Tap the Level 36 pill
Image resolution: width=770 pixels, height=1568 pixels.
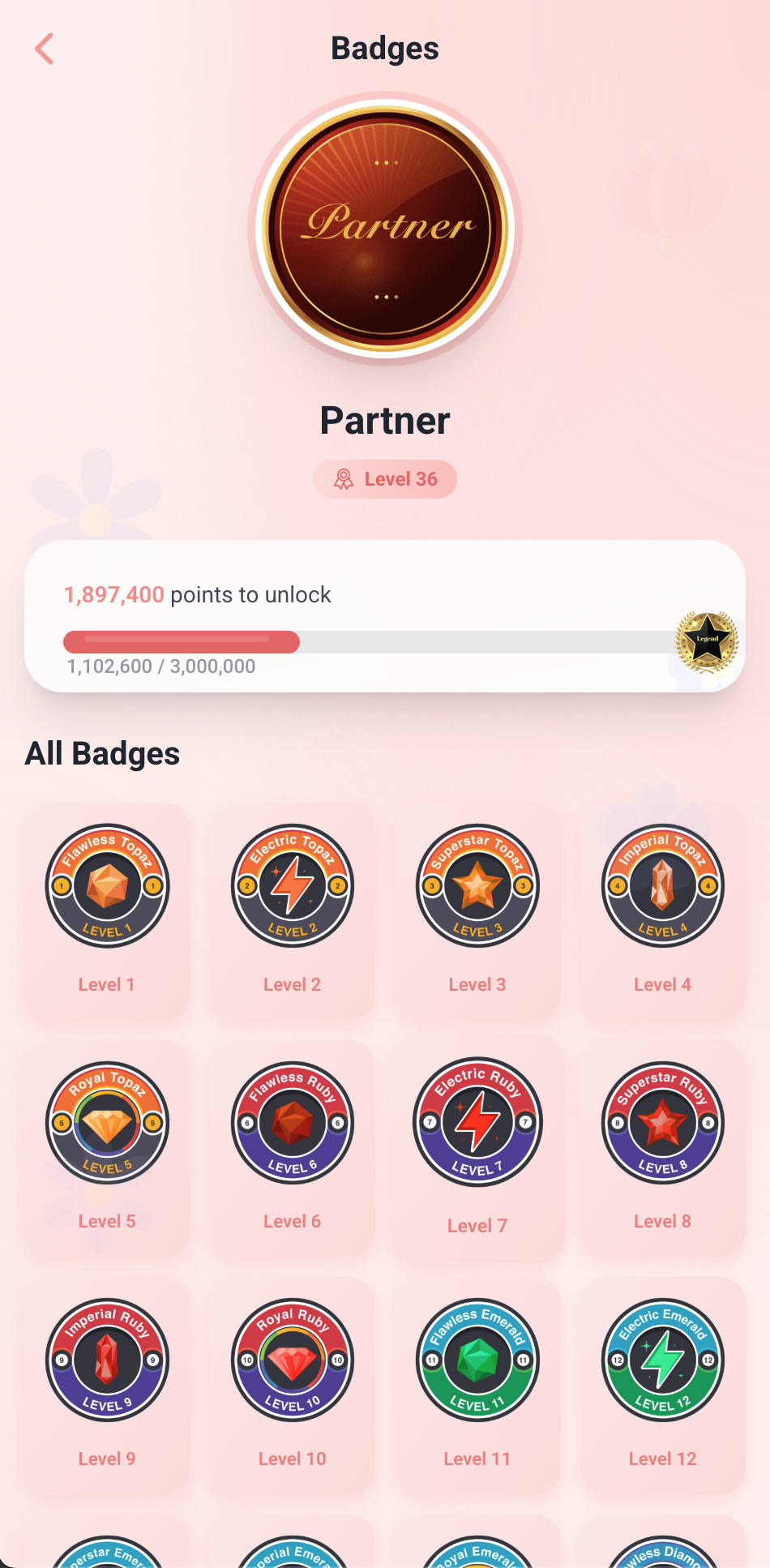384,479
